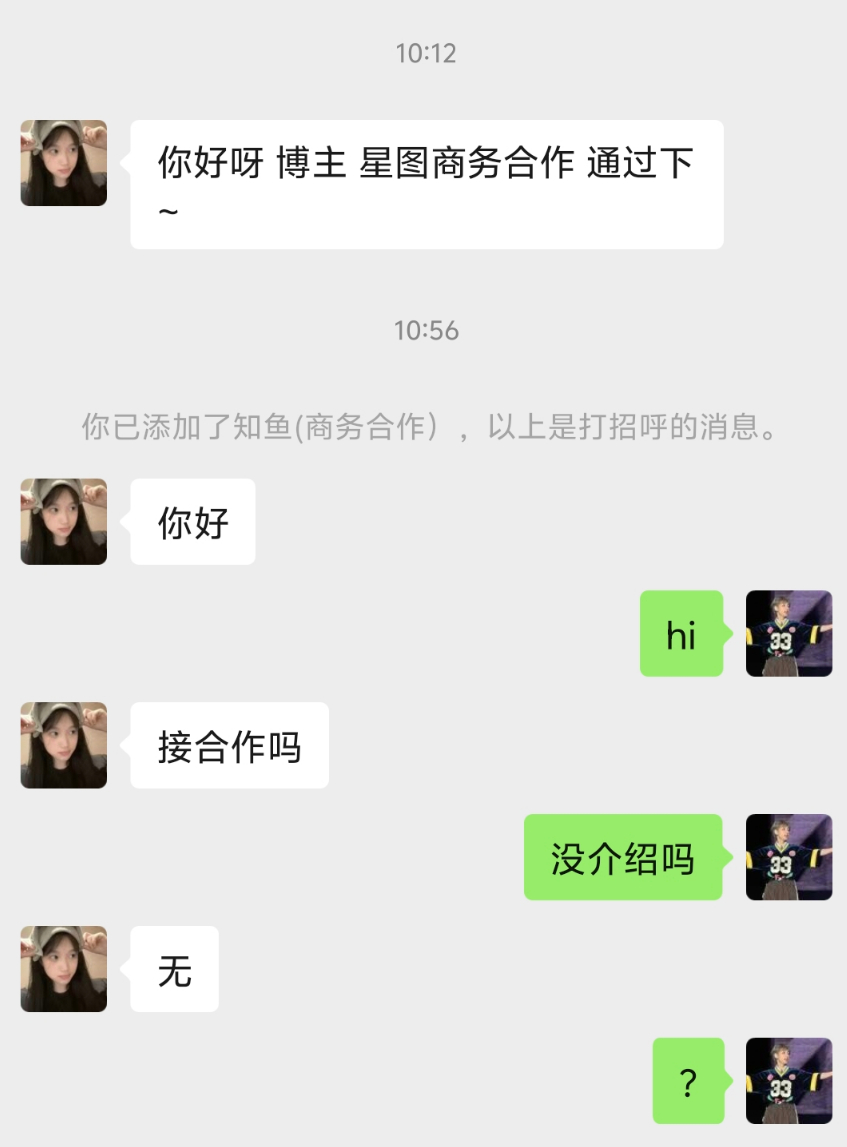Image resolution: width=847 pixels, height=1147 pixels.
Task: Select the 没介绍吗 green bubble
Action: pos(623,858)
